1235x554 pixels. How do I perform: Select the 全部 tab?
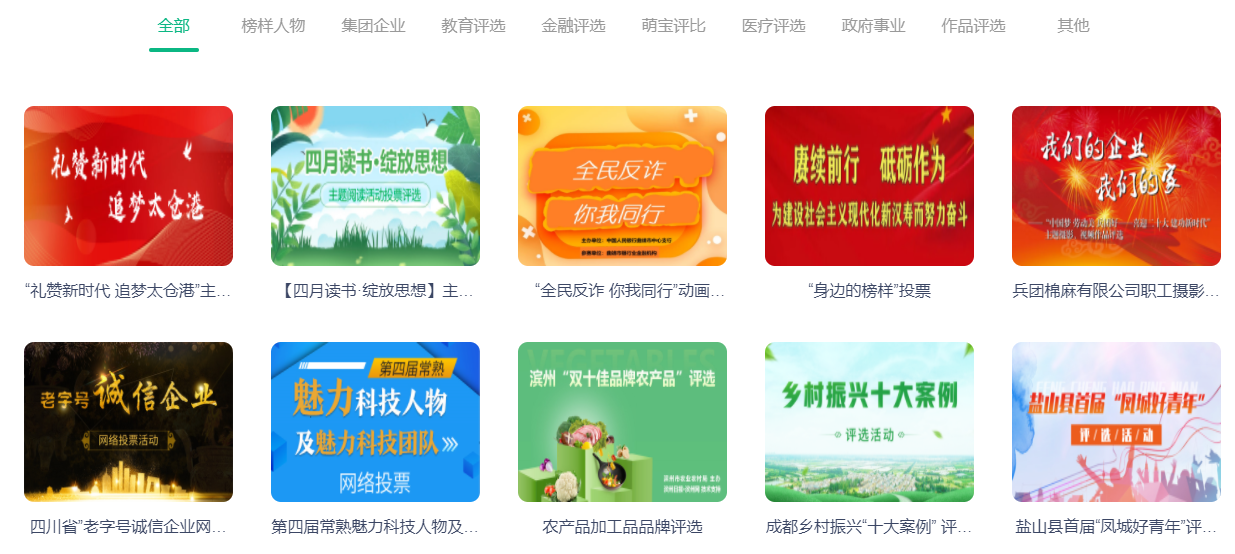point(173,26)
